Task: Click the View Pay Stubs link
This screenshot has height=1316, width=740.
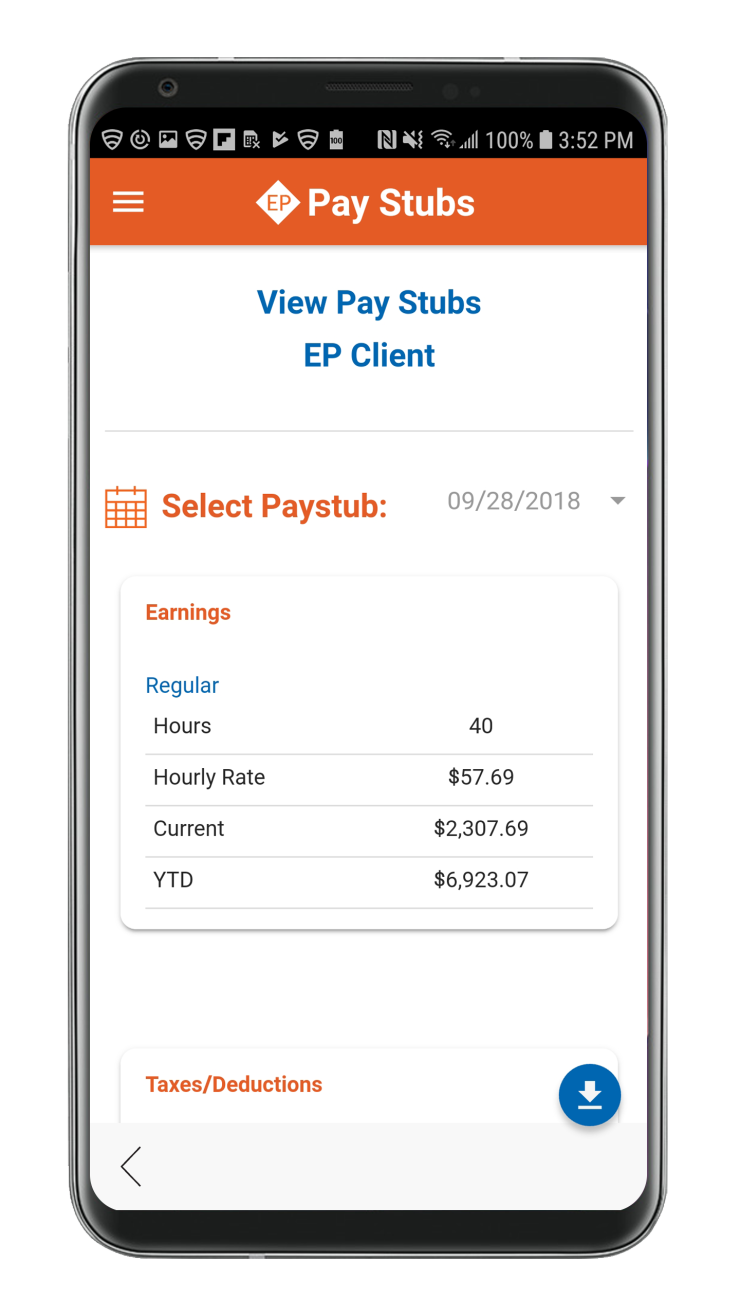Action: (368, 303)
